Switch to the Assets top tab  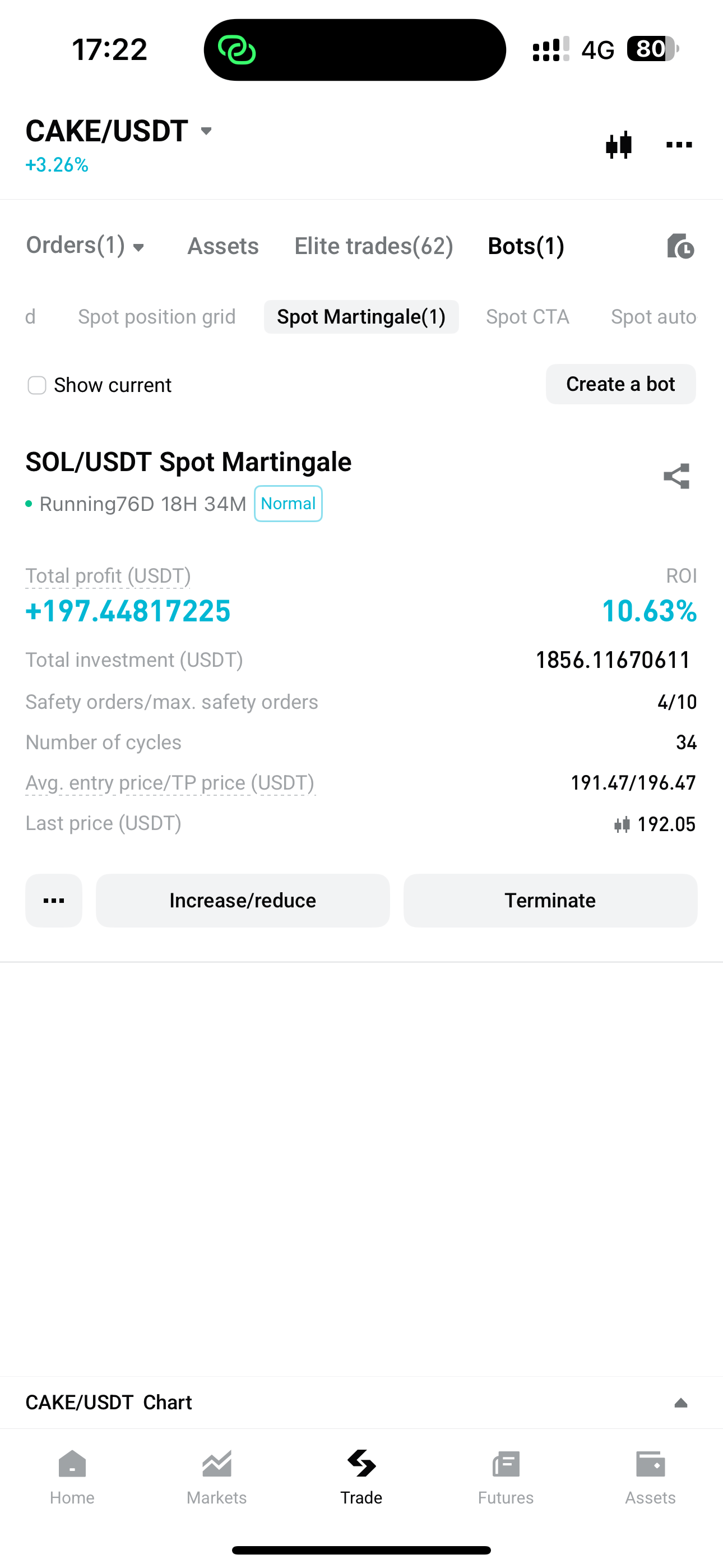click(x=223, y=246)
